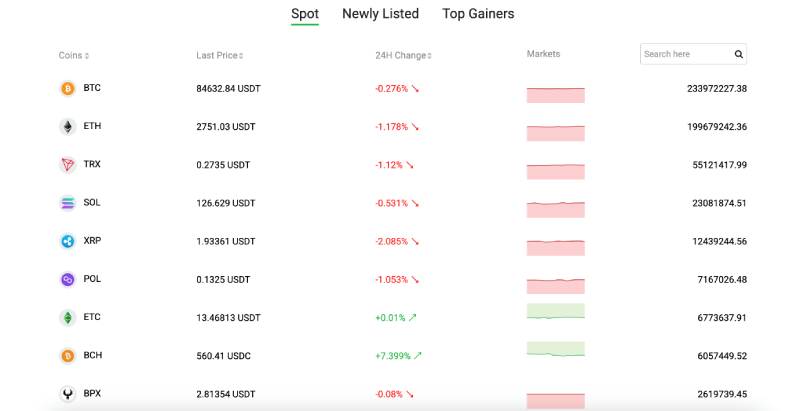The image size is (800, 411).
Task: Open the BCH market row
Action: (x=92, y=355)
